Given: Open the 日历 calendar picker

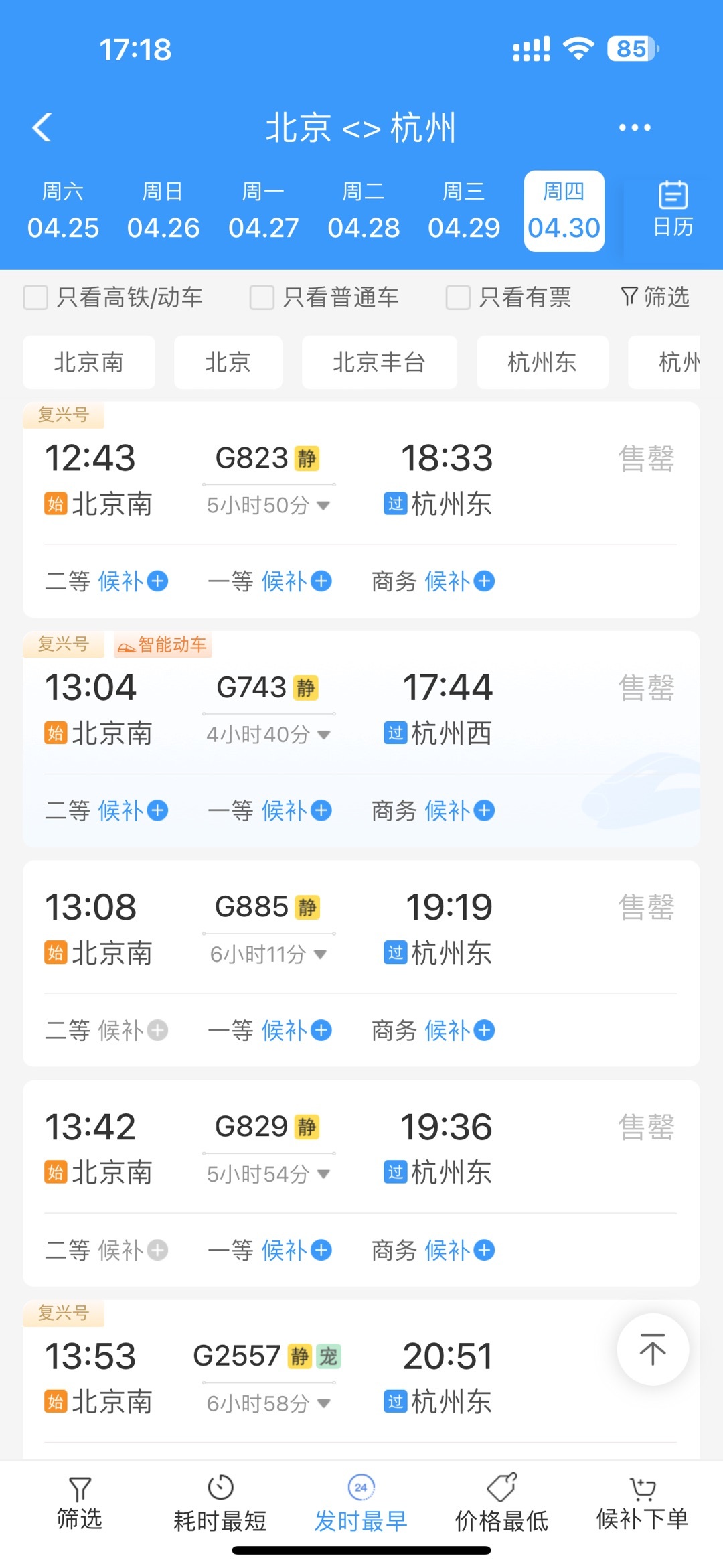Looking at the screenshot, I should click(x=672, y=210).
